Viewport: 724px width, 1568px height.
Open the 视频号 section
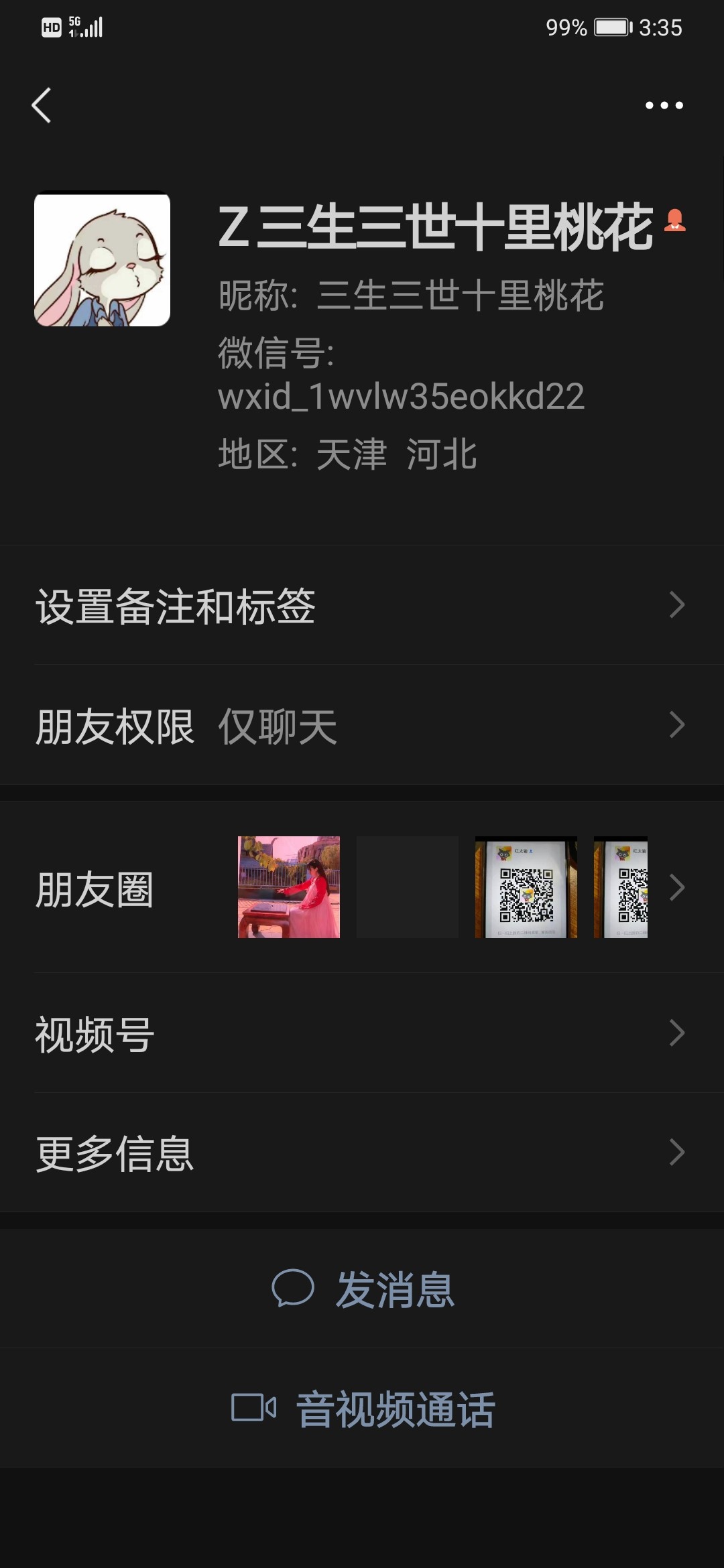(x=362, y=1032)
